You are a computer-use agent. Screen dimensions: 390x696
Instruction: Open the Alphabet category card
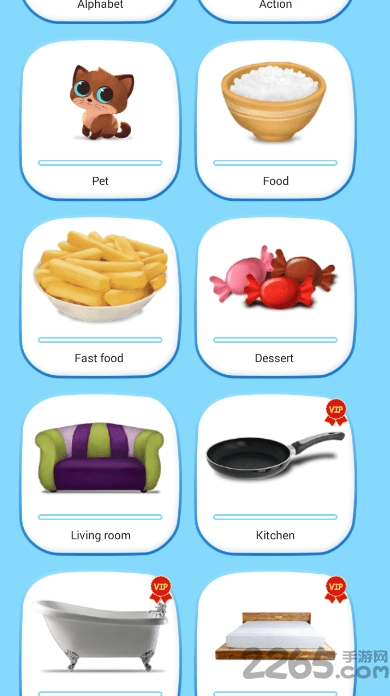(x=100, y=9)
